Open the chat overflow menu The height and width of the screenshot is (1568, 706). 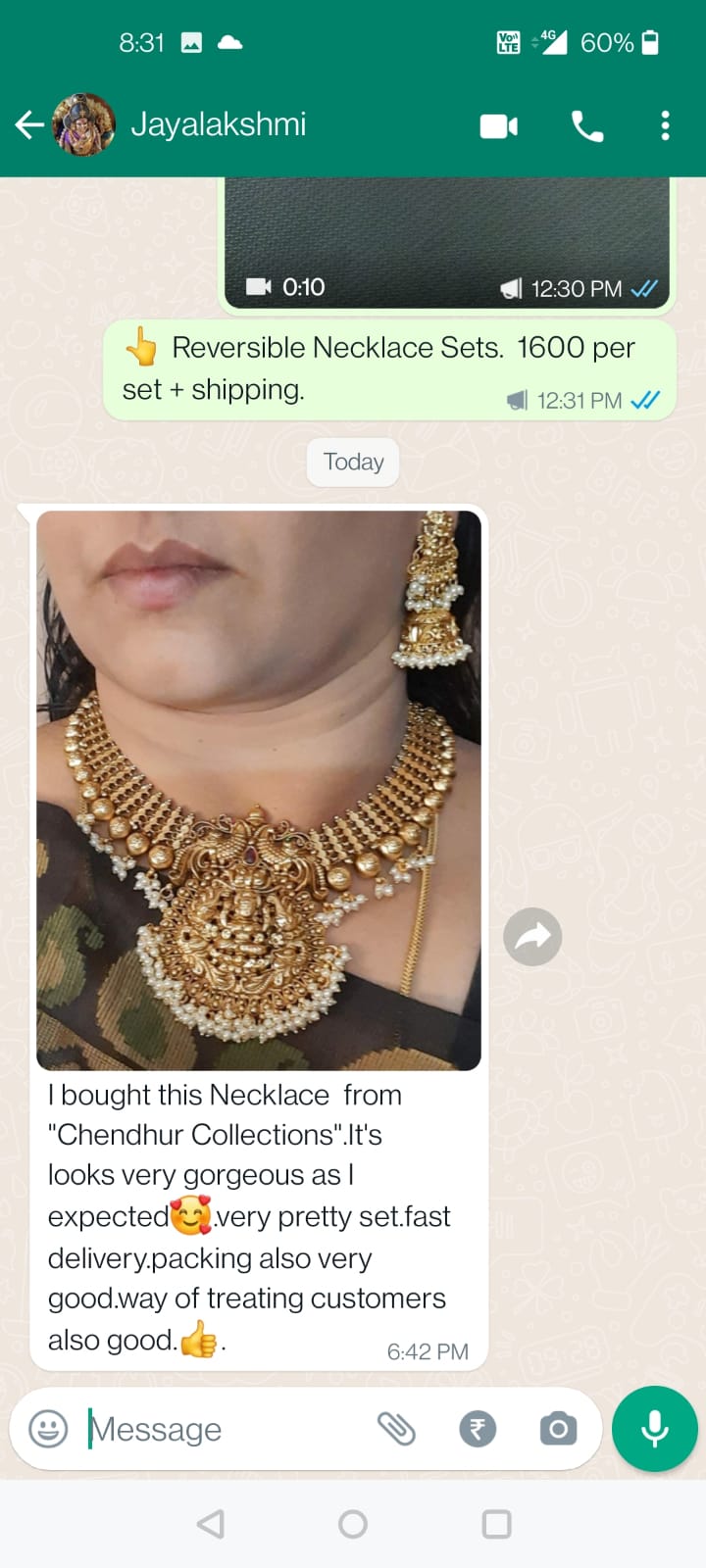click(665, 125)
